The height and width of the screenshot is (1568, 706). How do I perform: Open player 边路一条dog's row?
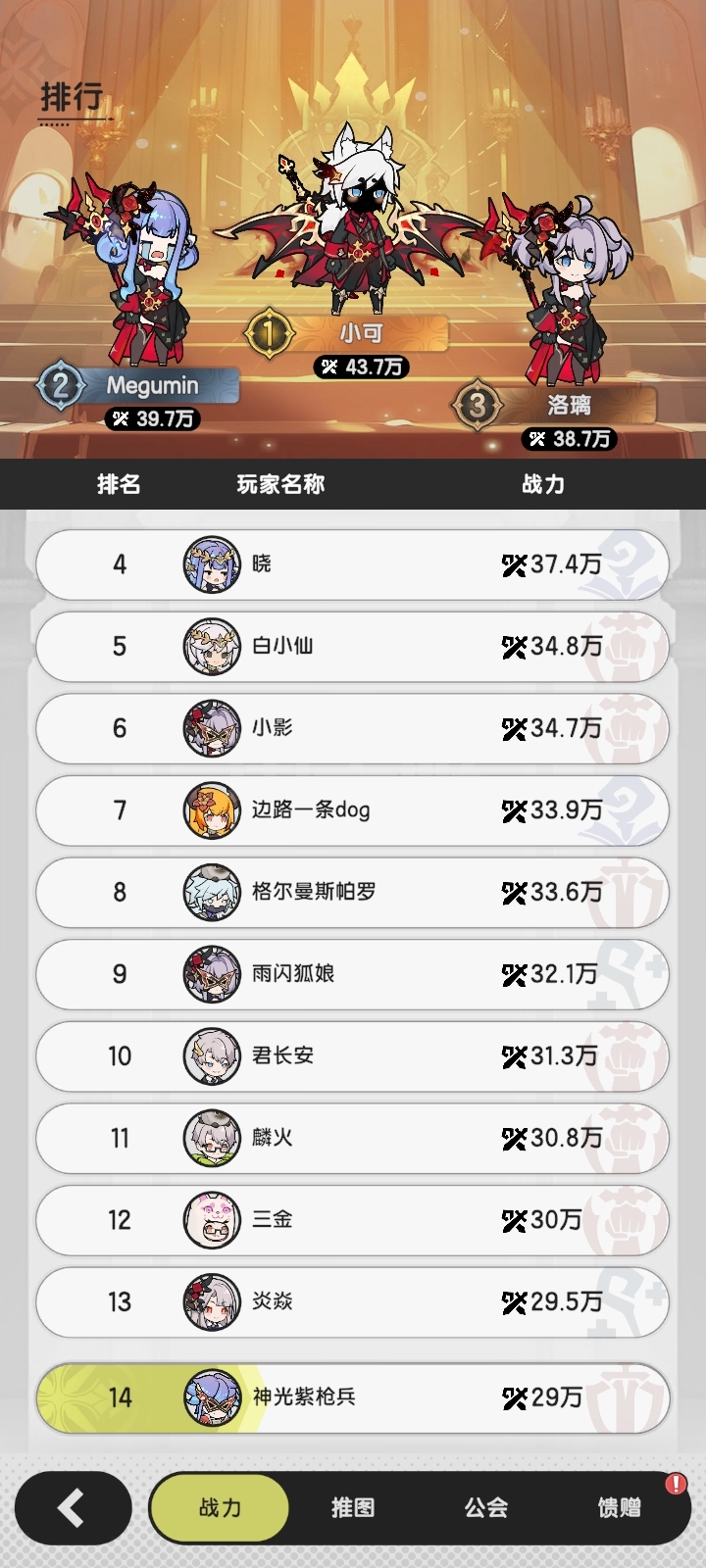(x=352, y=810)
